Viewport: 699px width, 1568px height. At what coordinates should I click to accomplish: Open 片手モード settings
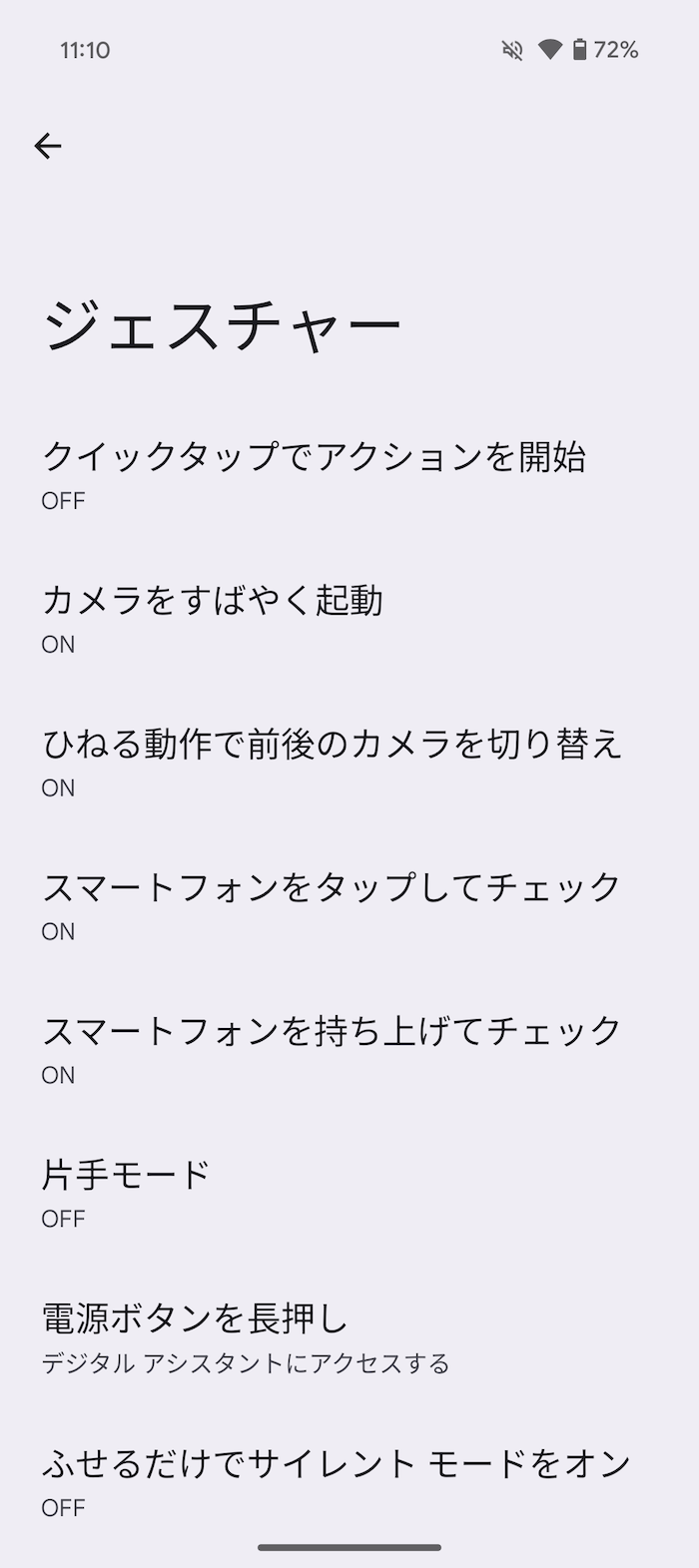coord(349,1194)
